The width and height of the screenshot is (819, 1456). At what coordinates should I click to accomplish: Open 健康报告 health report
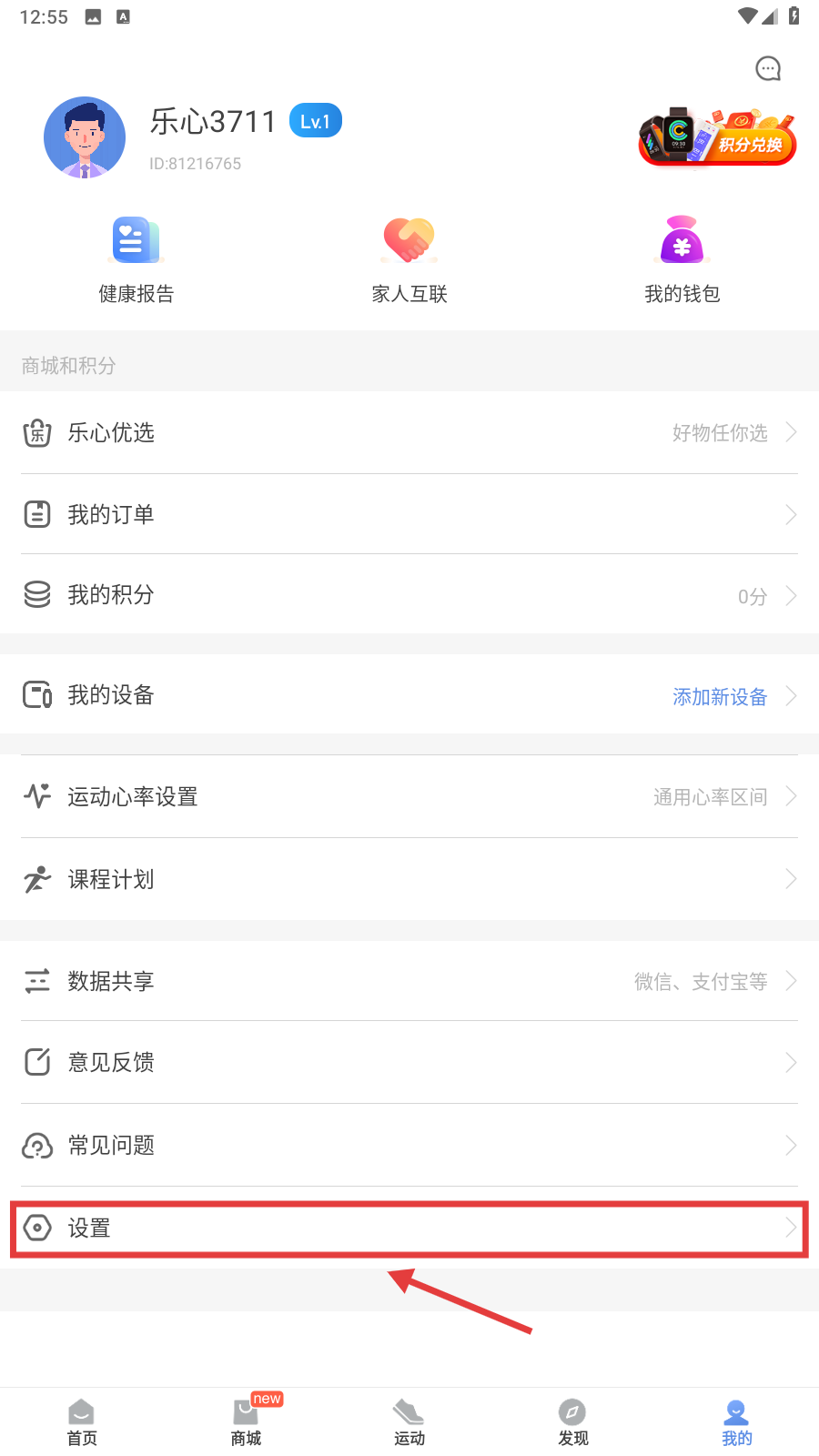click(136, 259)
